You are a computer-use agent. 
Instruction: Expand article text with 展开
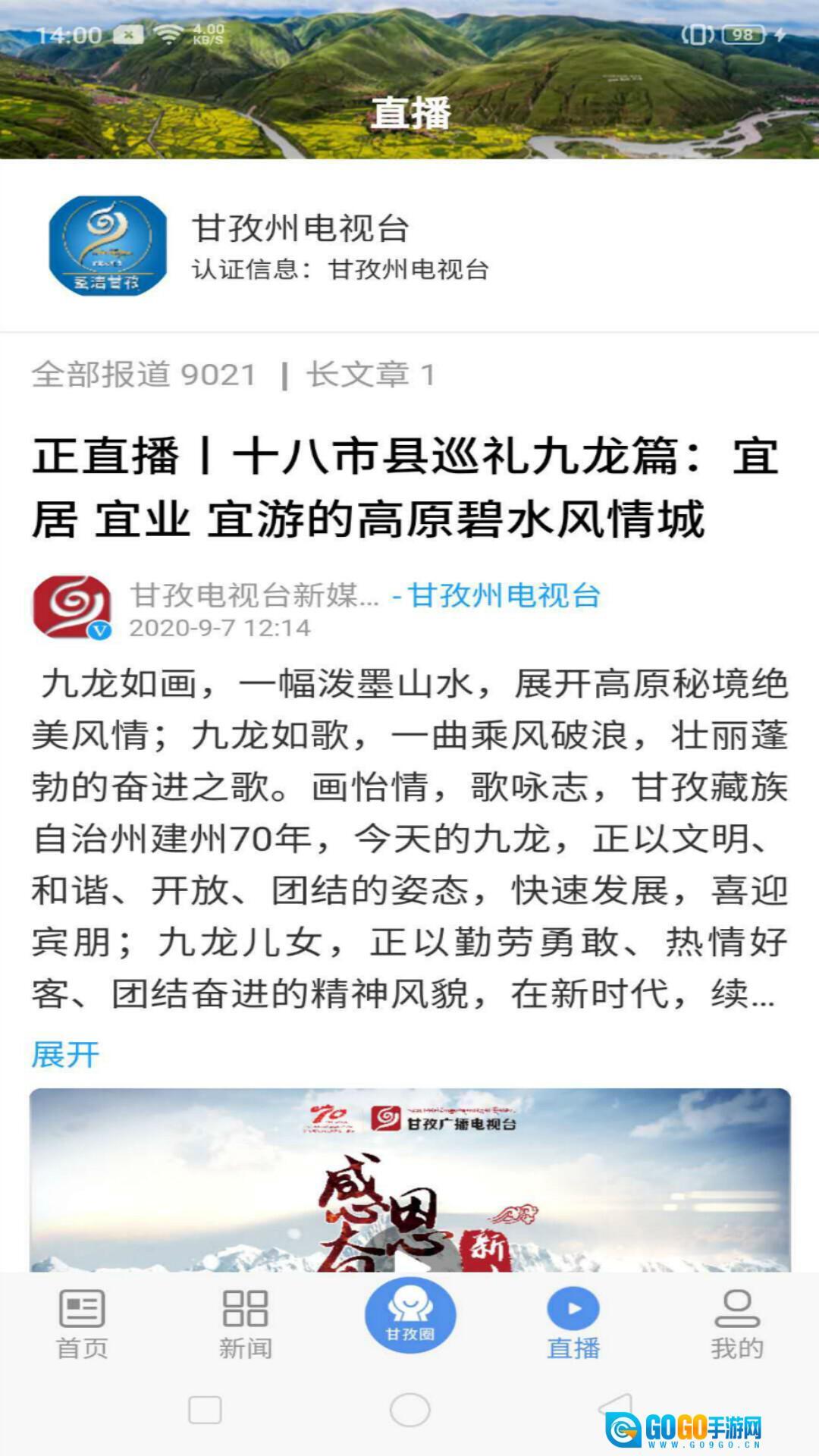coord(65,1055)
